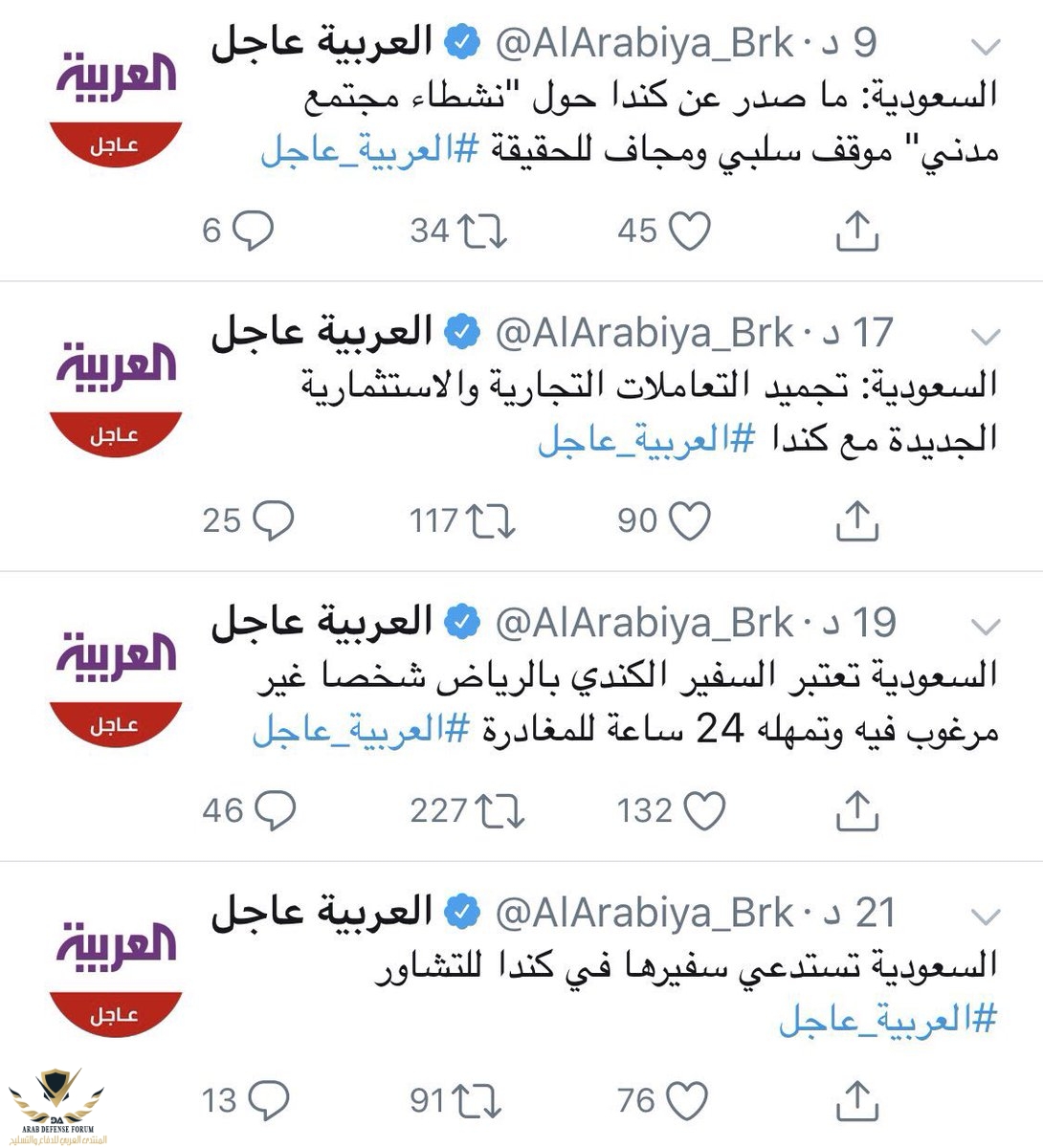Screen dimensions: 1043x1148
Task: Reply to the tweet with 6 replies
Action: (x=253, y=231)
